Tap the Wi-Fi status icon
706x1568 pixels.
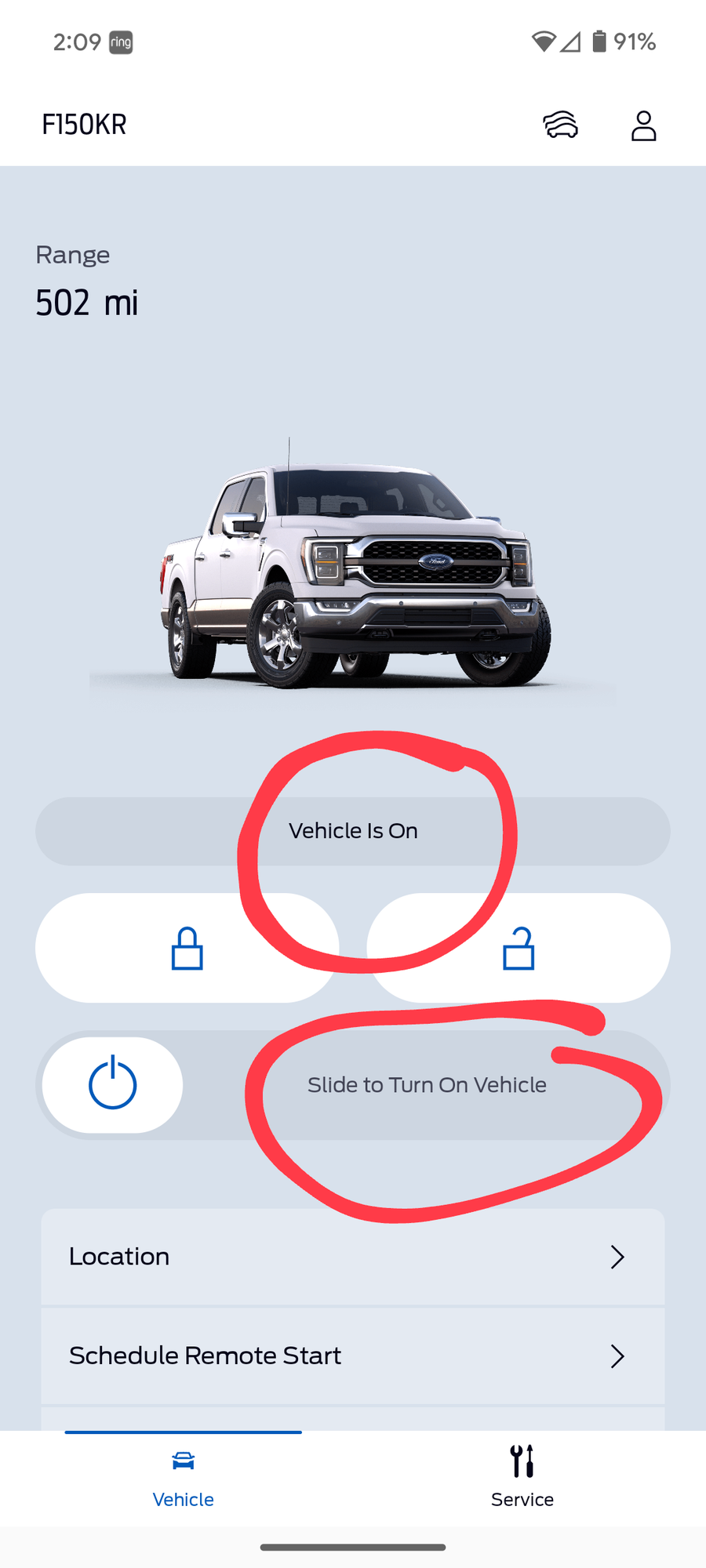(542, 42)
